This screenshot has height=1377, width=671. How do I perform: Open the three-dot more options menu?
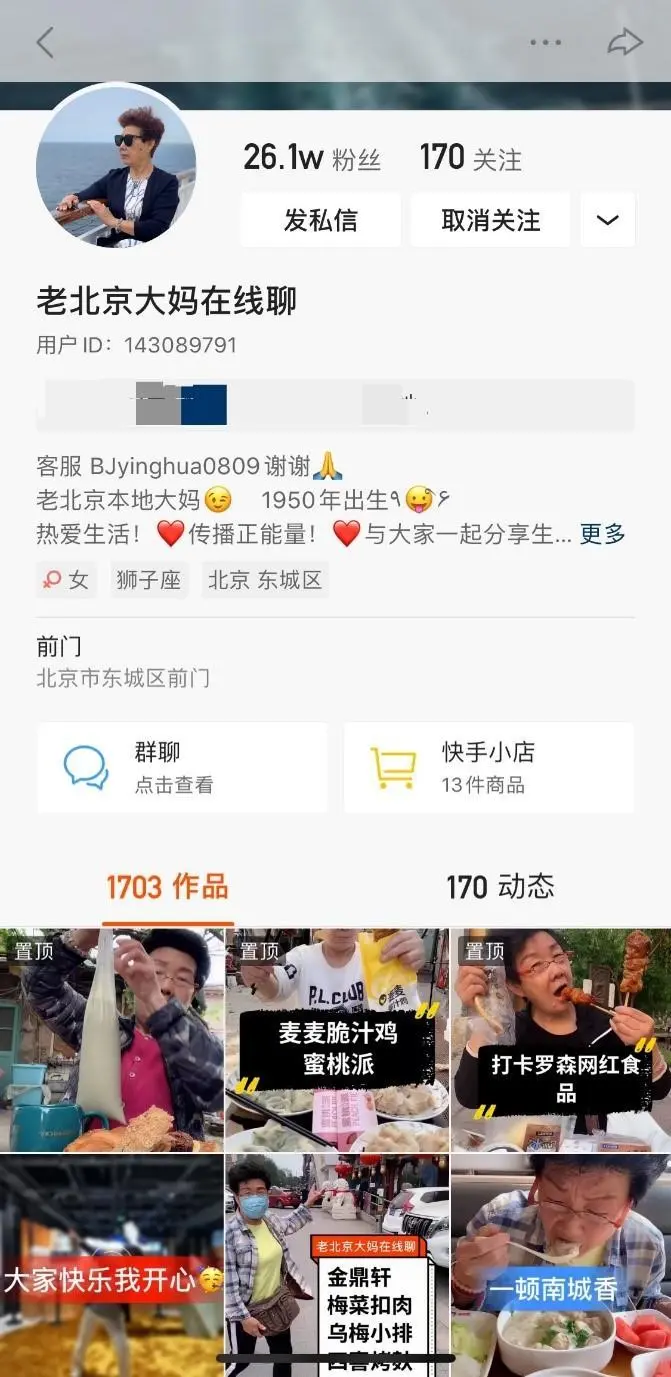pyautogui.click(x=545, y=42)
